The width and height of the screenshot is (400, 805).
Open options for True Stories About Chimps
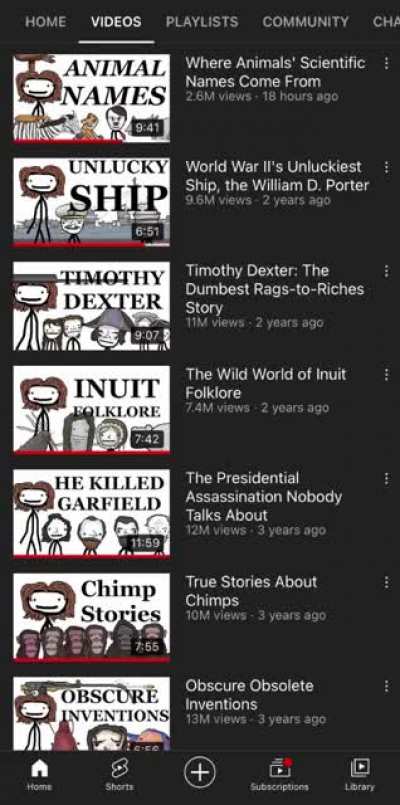point(386,582)
